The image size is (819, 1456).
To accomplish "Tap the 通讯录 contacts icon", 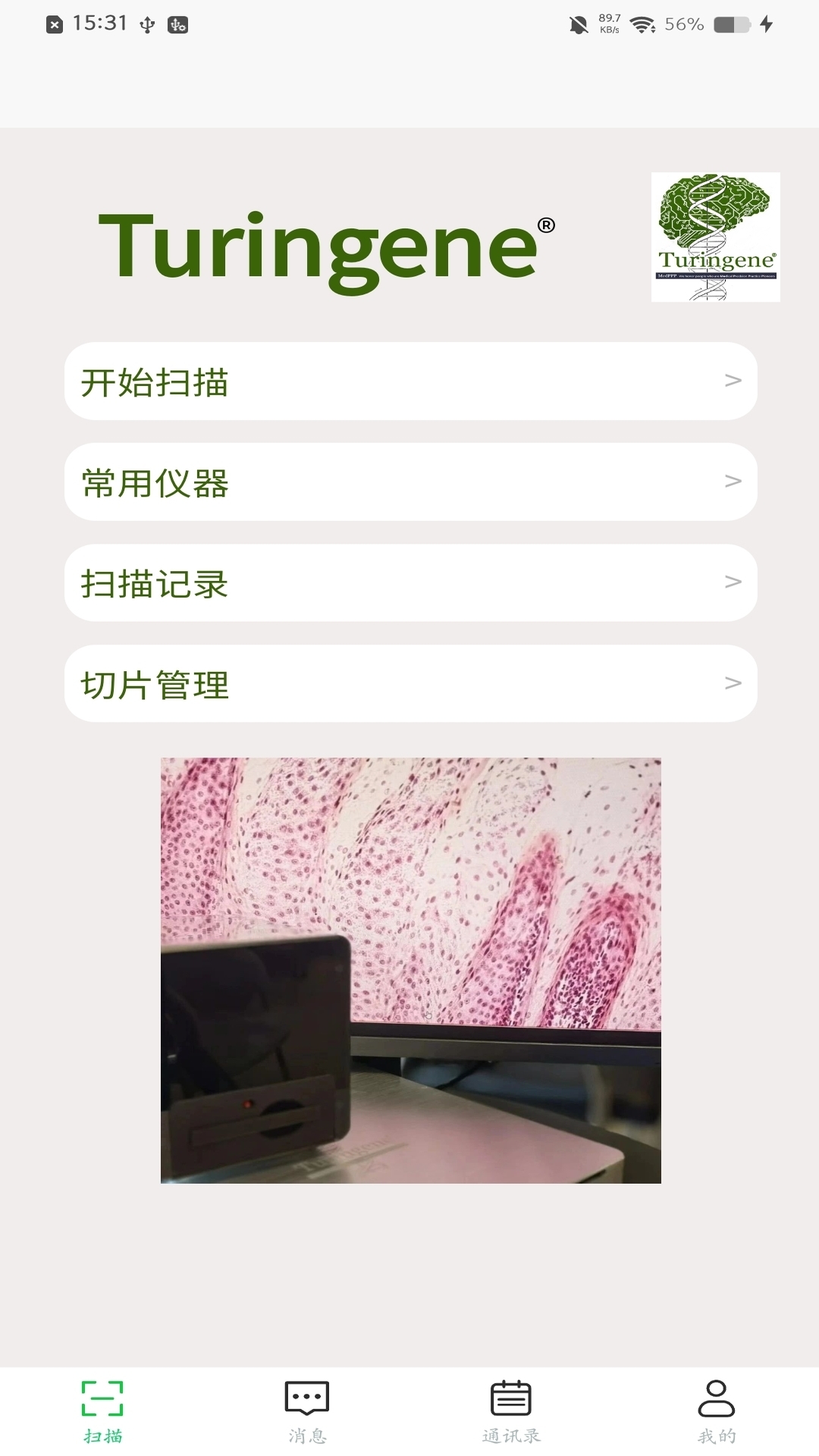I will 510,1399.
